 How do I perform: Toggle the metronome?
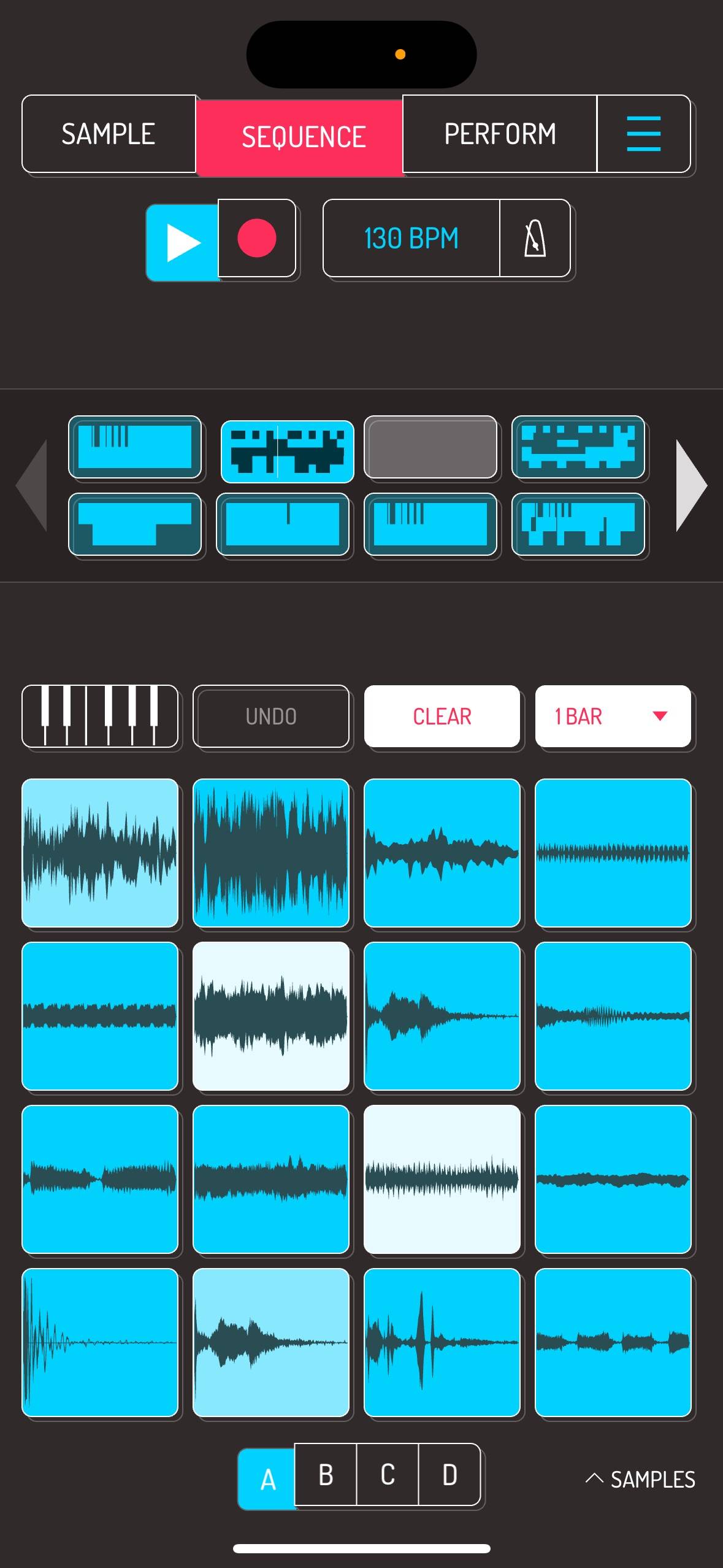pyautogui.click(x=535, y=238)
